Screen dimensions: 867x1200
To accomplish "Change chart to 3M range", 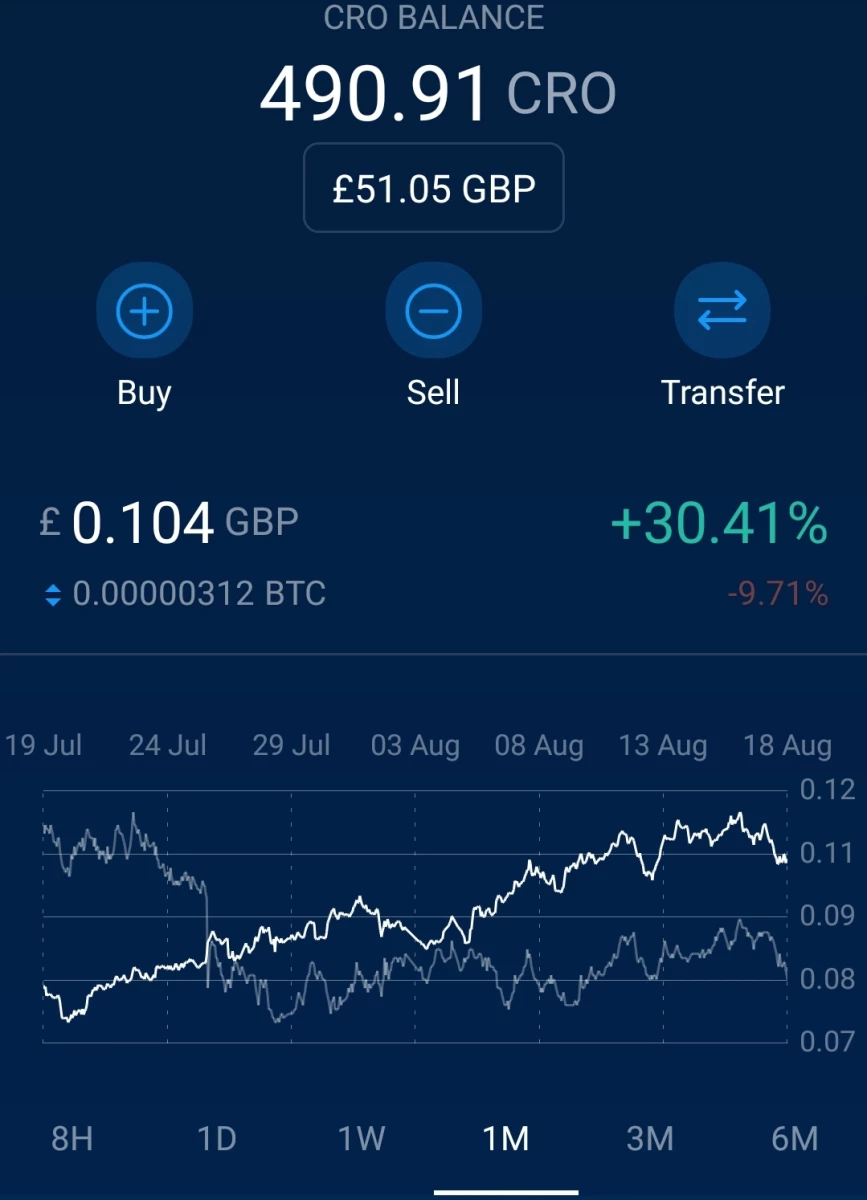I will click(x=650, y=1138).
